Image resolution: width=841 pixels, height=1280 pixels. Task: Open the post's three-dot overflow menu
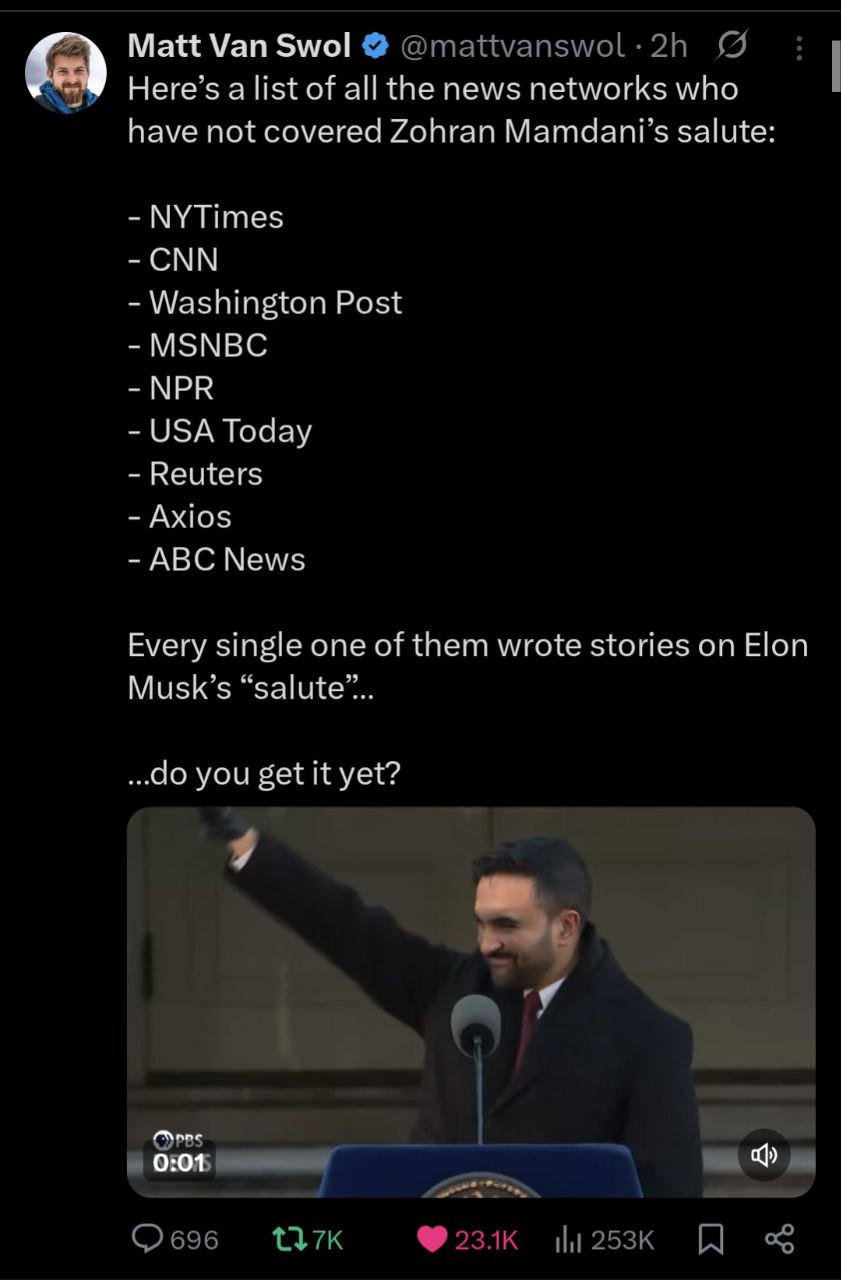point(799,47)
